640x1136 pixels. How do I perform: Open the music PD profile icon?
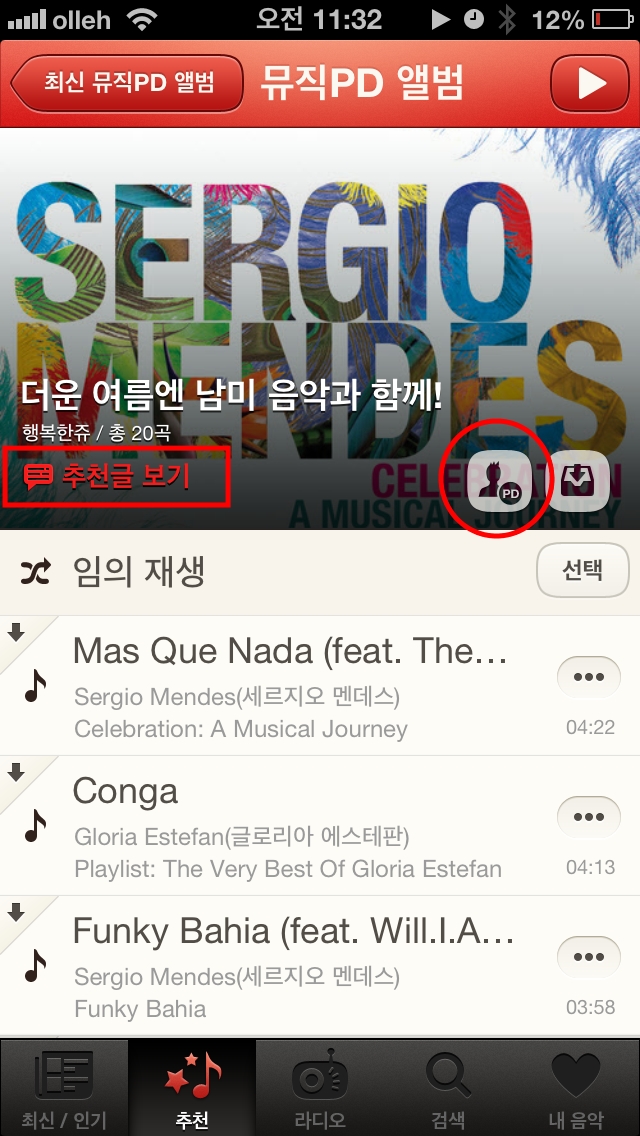(498, 479)
